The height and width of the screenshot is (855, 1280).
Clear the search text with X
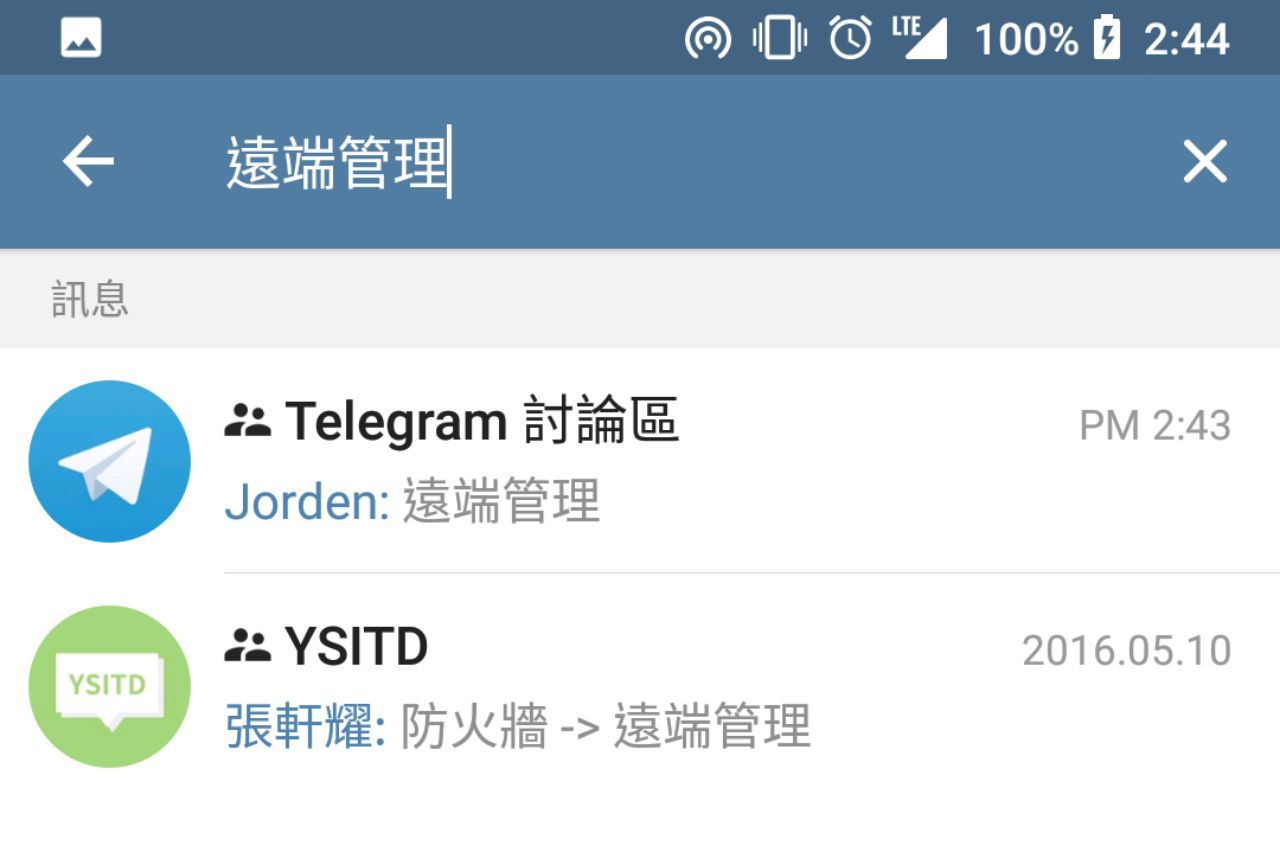(1204, 162)
